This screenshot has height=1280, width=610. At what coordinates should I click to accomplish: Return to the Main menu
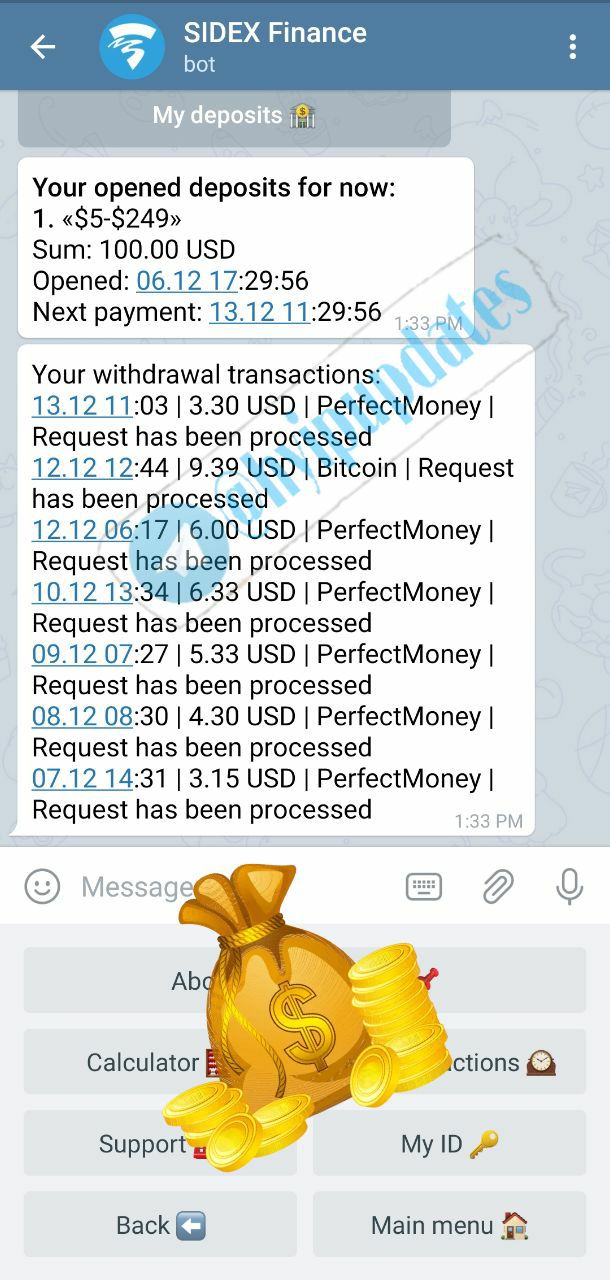(x=449, y=1225)
